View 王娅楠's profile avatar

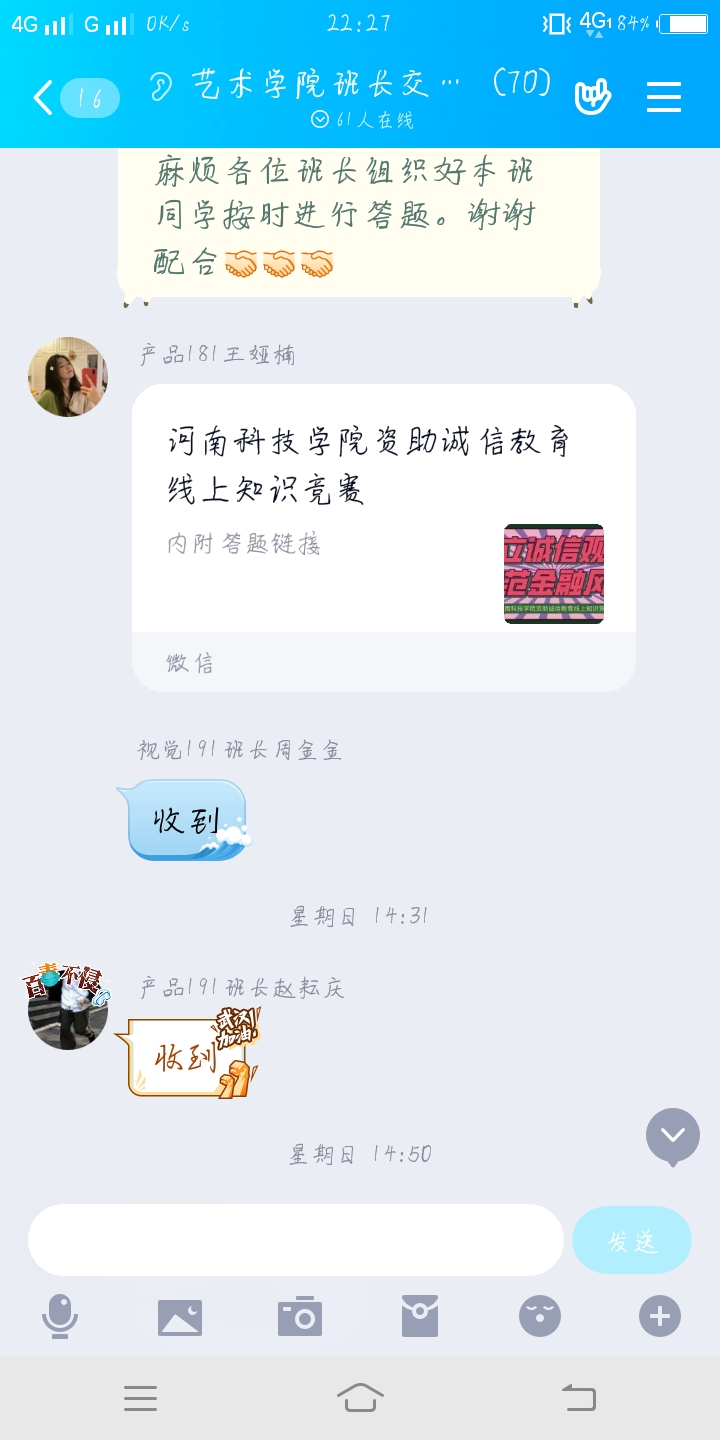tap(68, 377)
